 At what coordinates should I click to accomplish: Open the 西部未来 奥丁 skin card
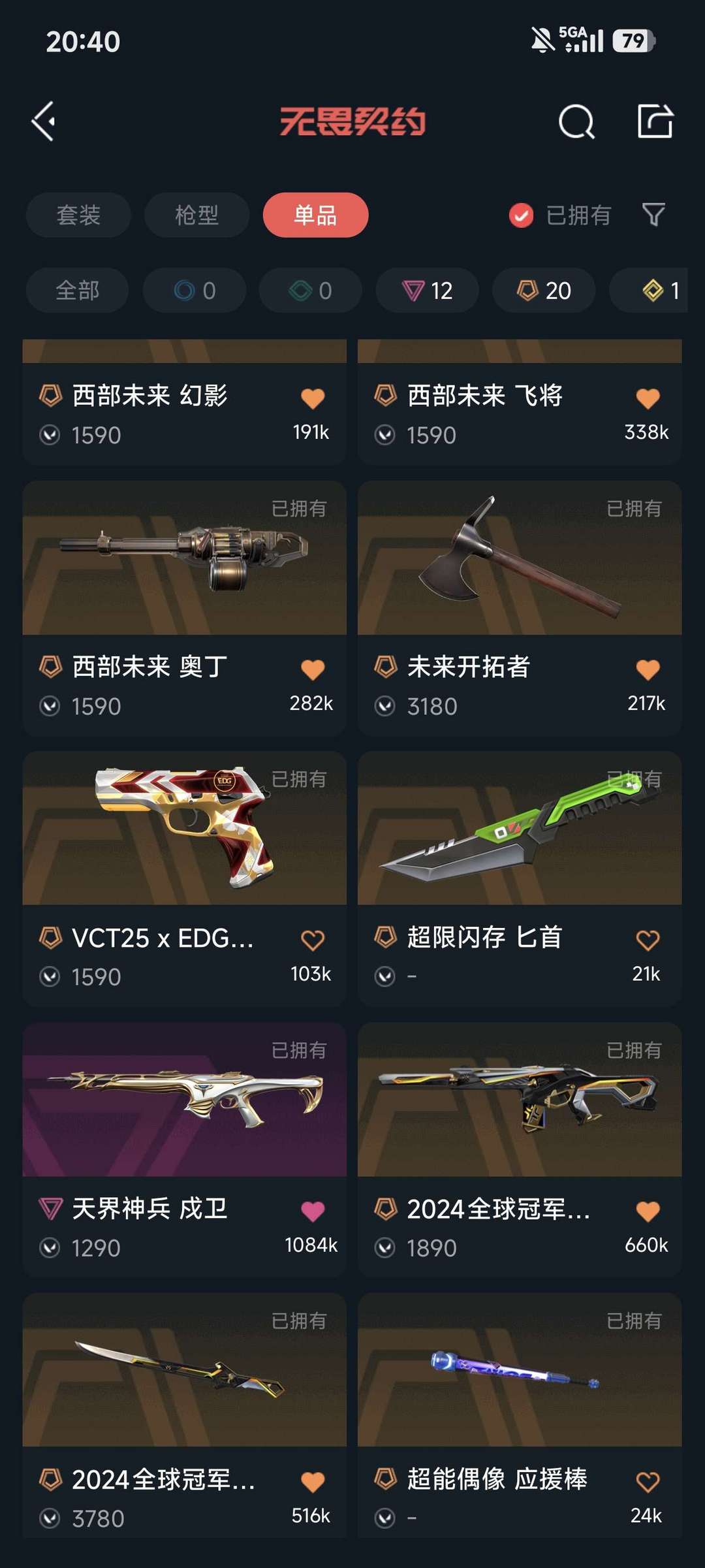pos(184,609)
